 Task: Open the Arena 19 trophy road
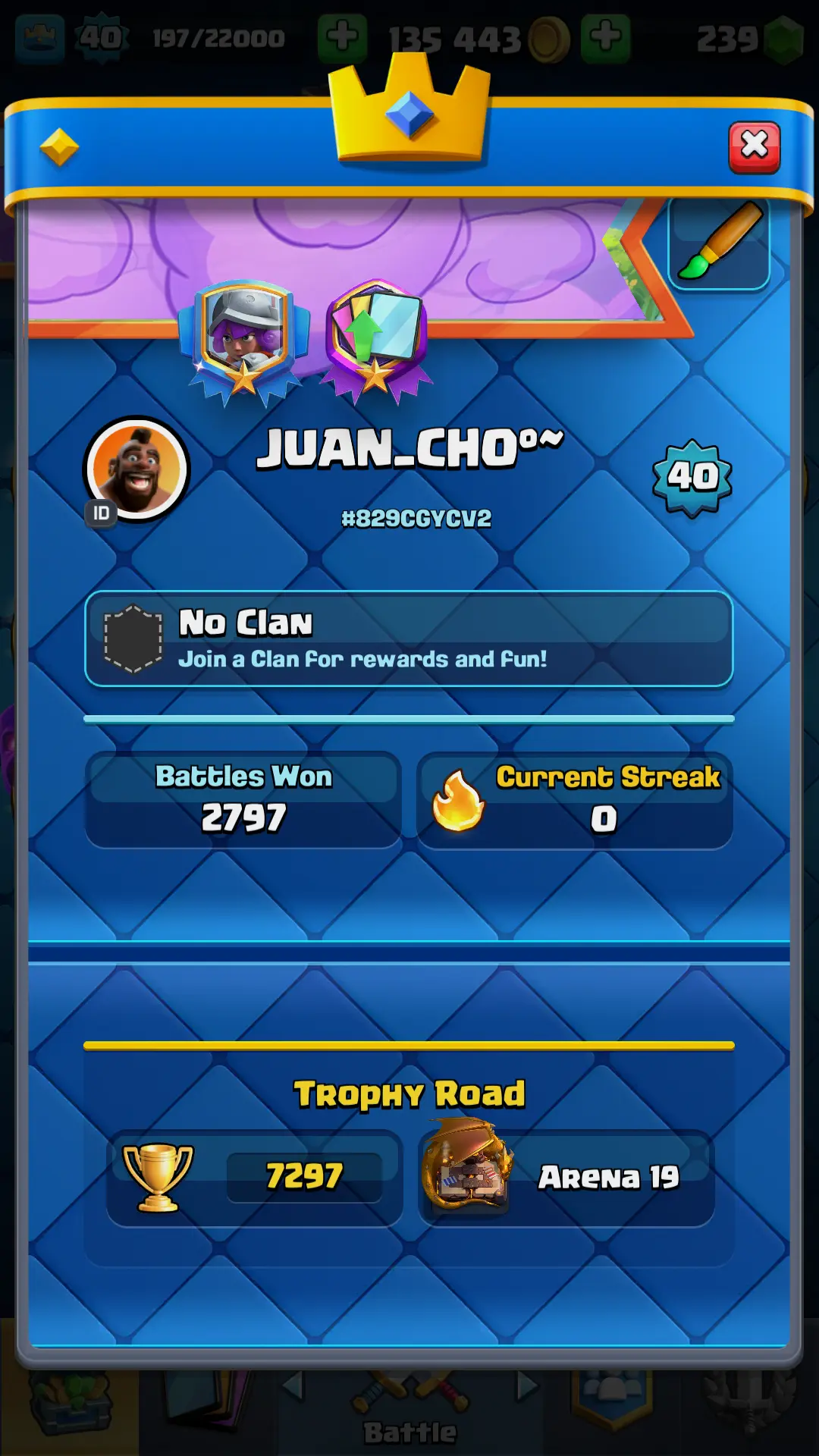pyautogui.click(x=566, y=1178)
